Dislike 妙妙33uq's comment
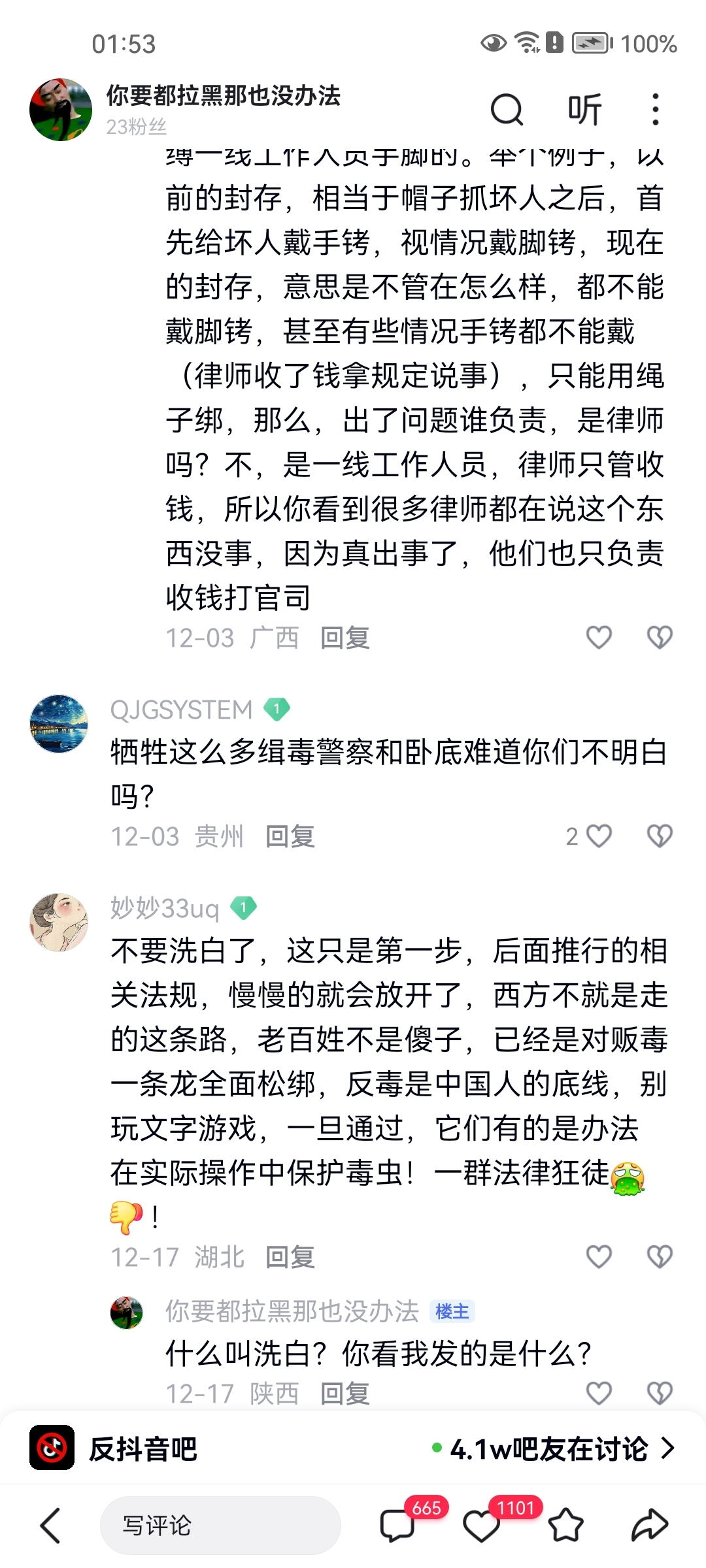 click(659, 1256)
